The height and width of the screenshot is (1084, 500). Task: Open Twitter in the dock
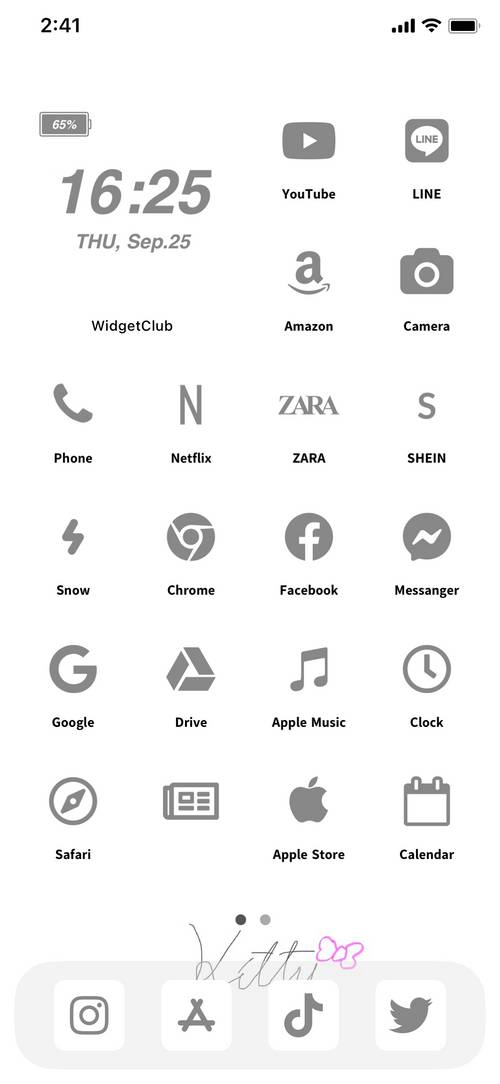click(x=411, y=1015)
